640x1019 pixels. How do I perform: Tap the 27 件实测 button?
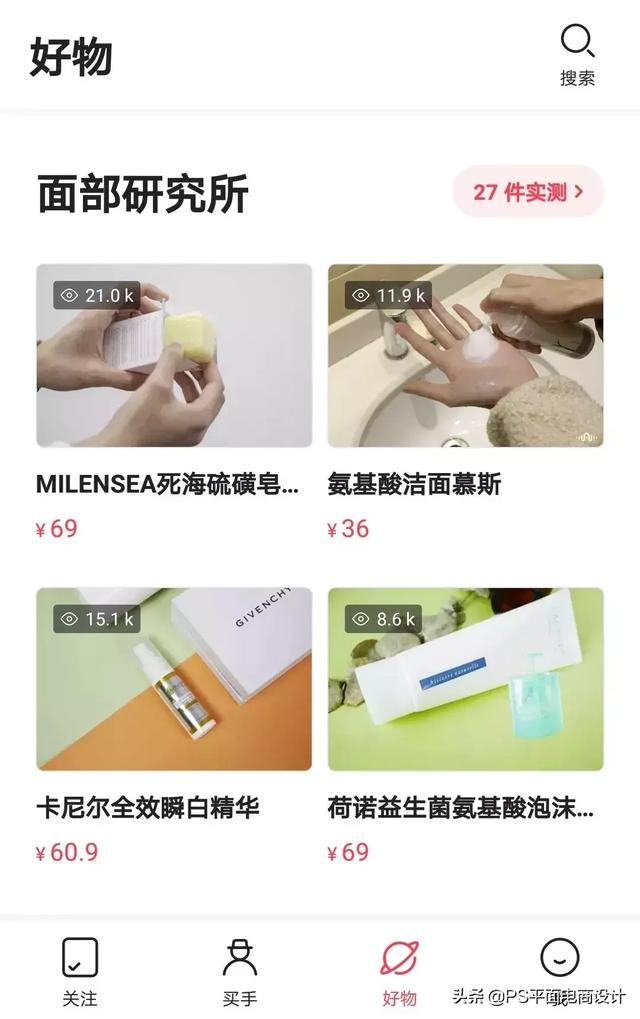click(x=527, y=192)
